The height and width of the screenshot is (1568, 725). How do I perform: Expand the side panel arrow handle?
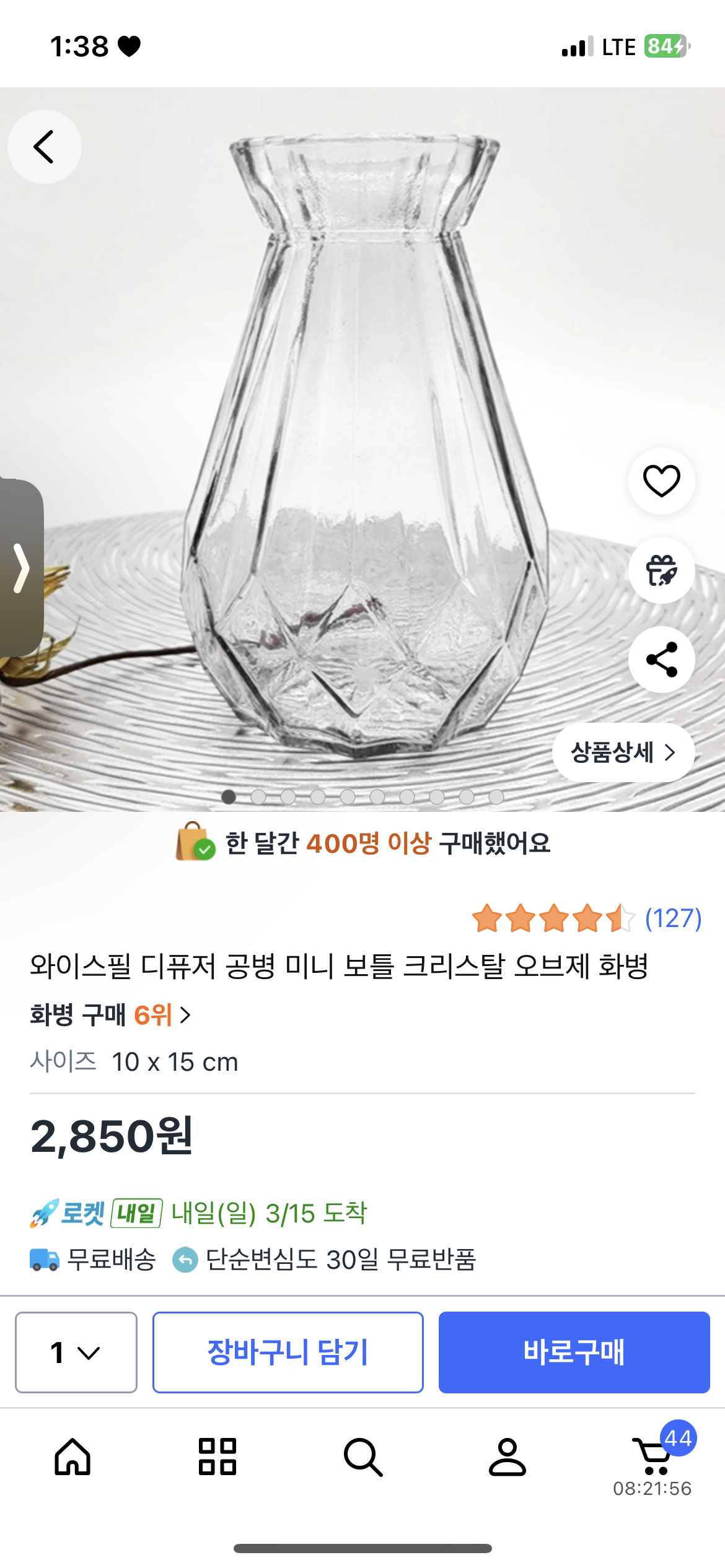coord(22,568)
